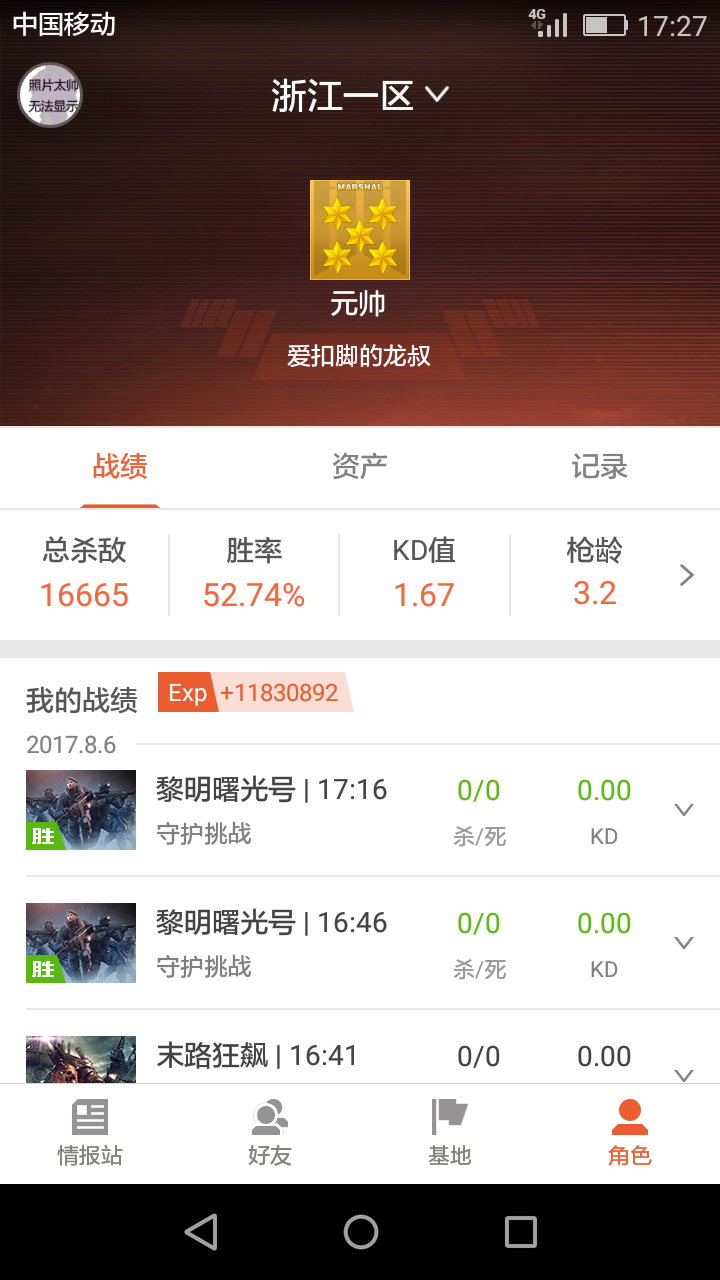Switch to the 记录 tab

600,466
